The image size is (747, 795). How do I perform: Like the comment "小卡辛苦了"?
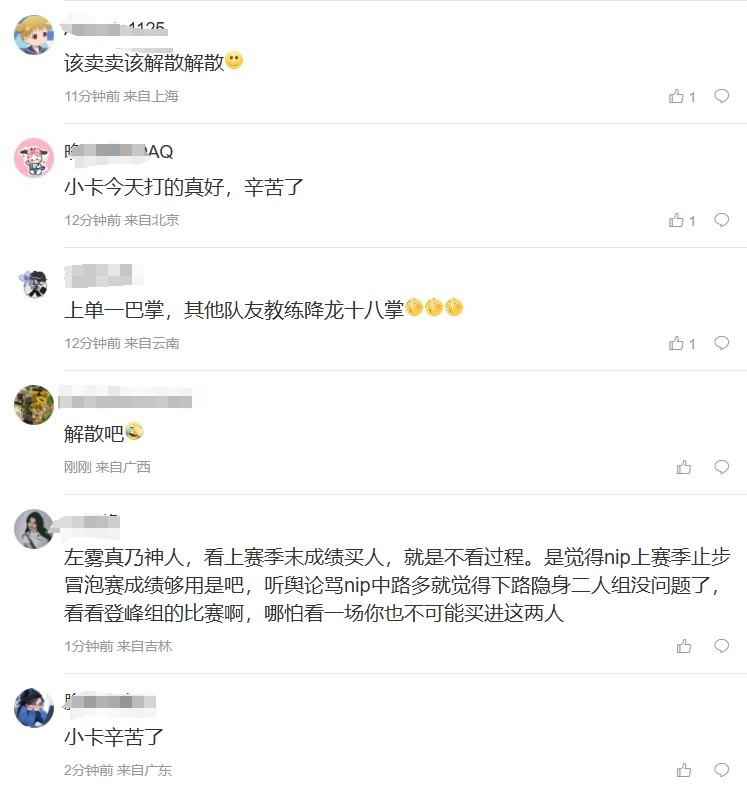(x=684, y=771)
